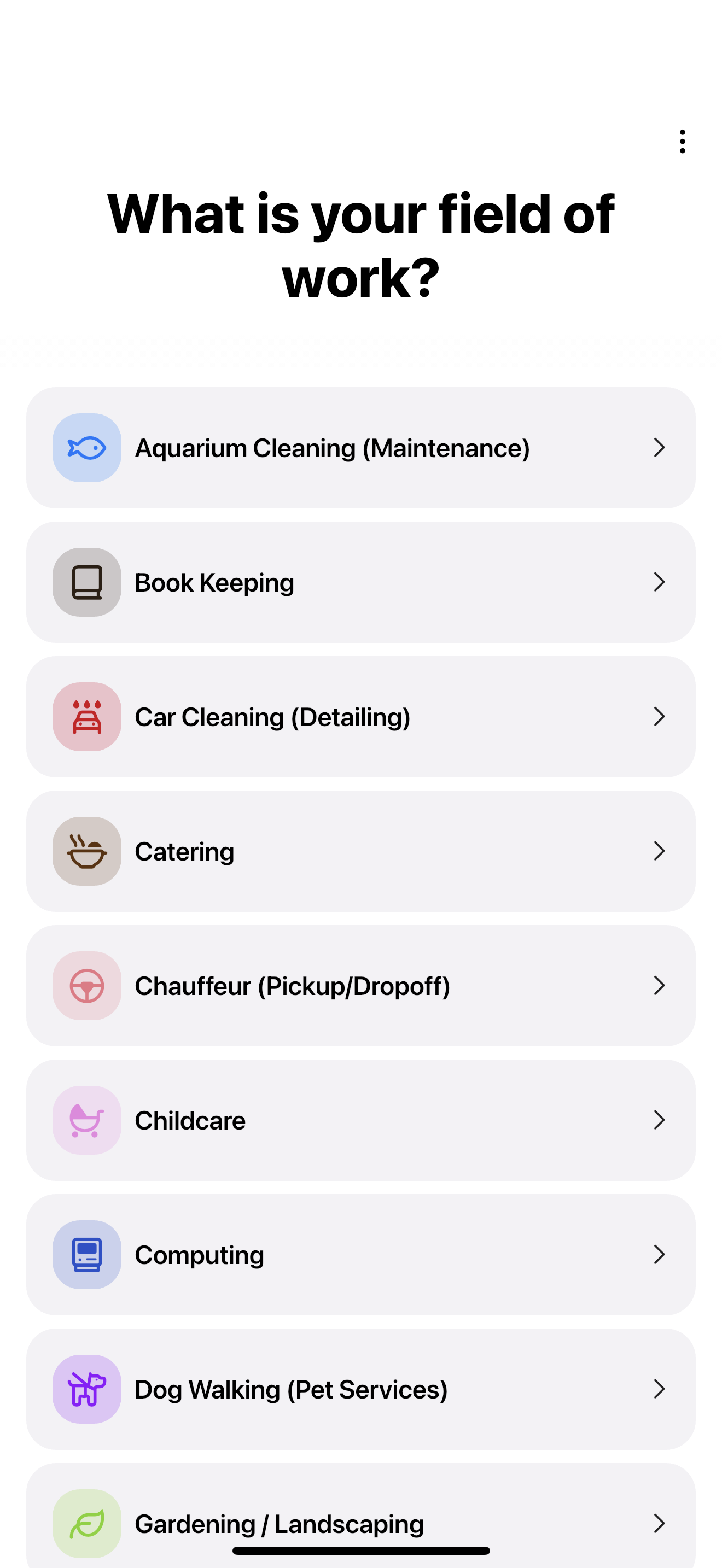Select Computing as your field
This screenshot has height=1568, width=722.
(361, 1255)
